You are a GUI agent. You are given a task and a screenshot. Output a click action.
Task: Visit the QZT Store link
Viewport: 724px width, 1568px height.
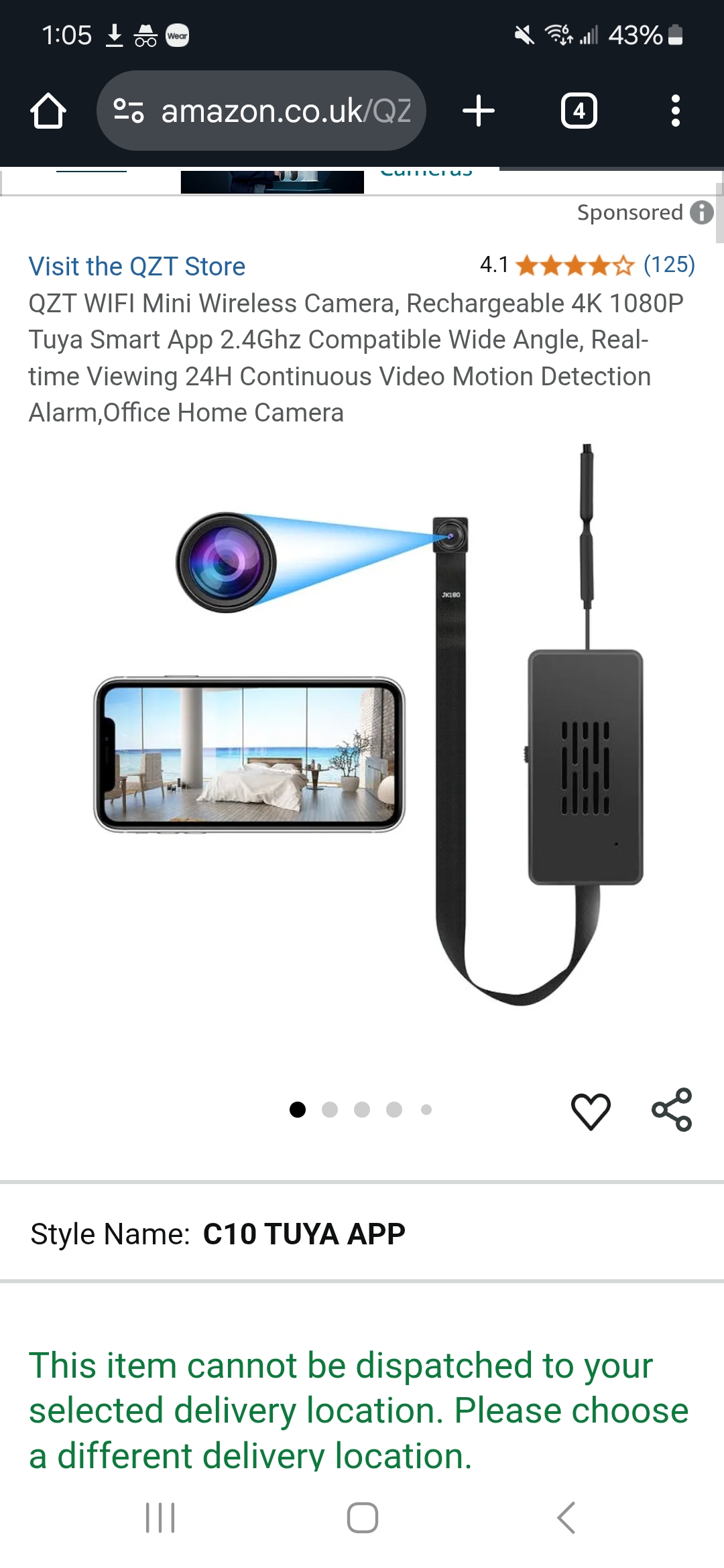click(137, 267)
